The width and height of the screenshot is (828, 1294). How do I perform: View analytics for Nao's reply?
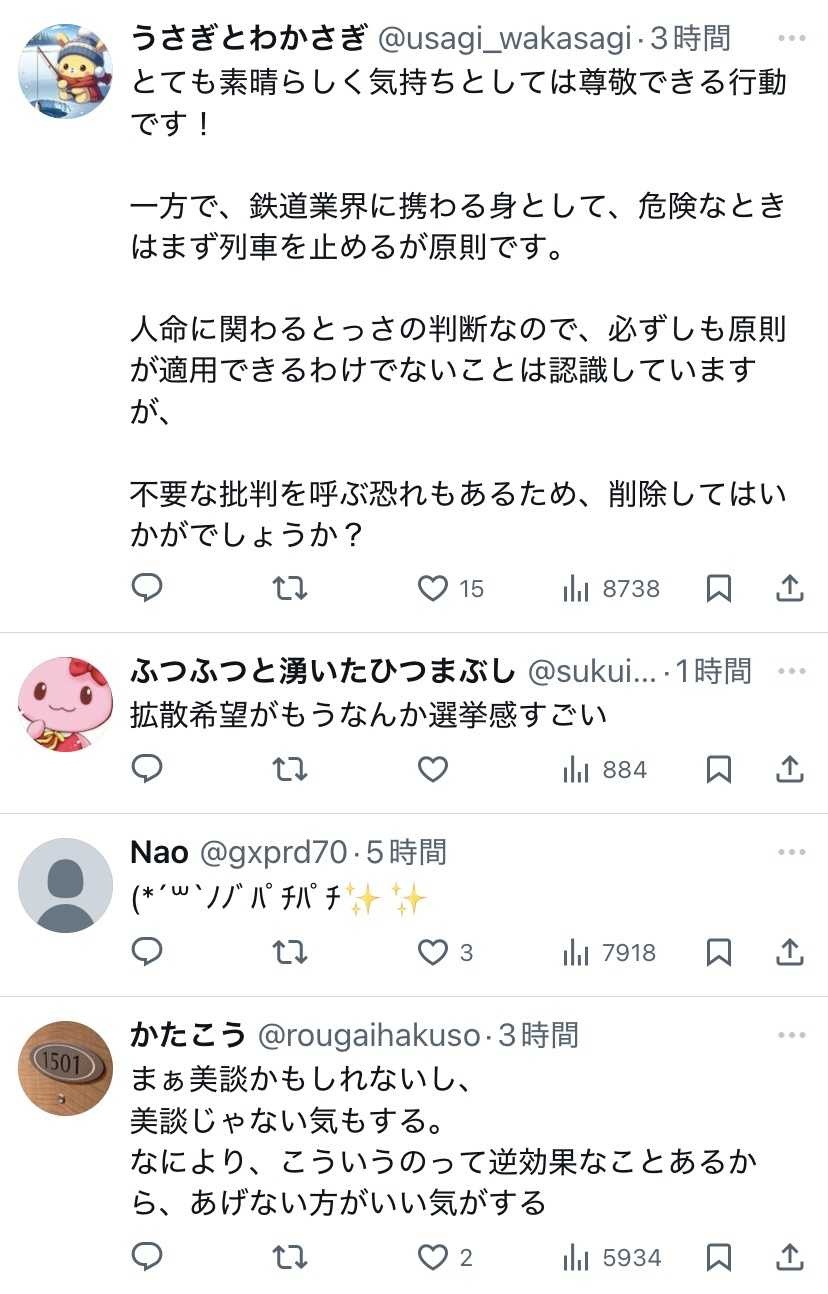(609, 953)
